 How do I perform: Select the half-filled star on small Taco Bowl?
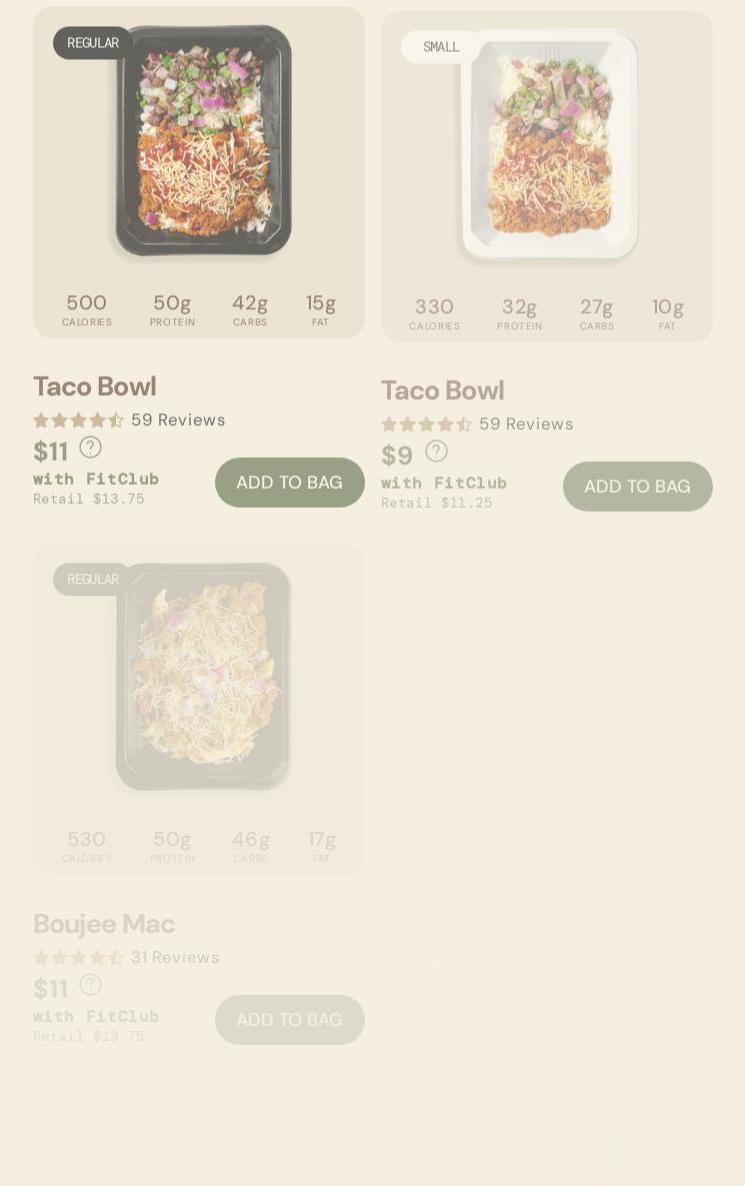pyautogui.click(x=465, y=424)
